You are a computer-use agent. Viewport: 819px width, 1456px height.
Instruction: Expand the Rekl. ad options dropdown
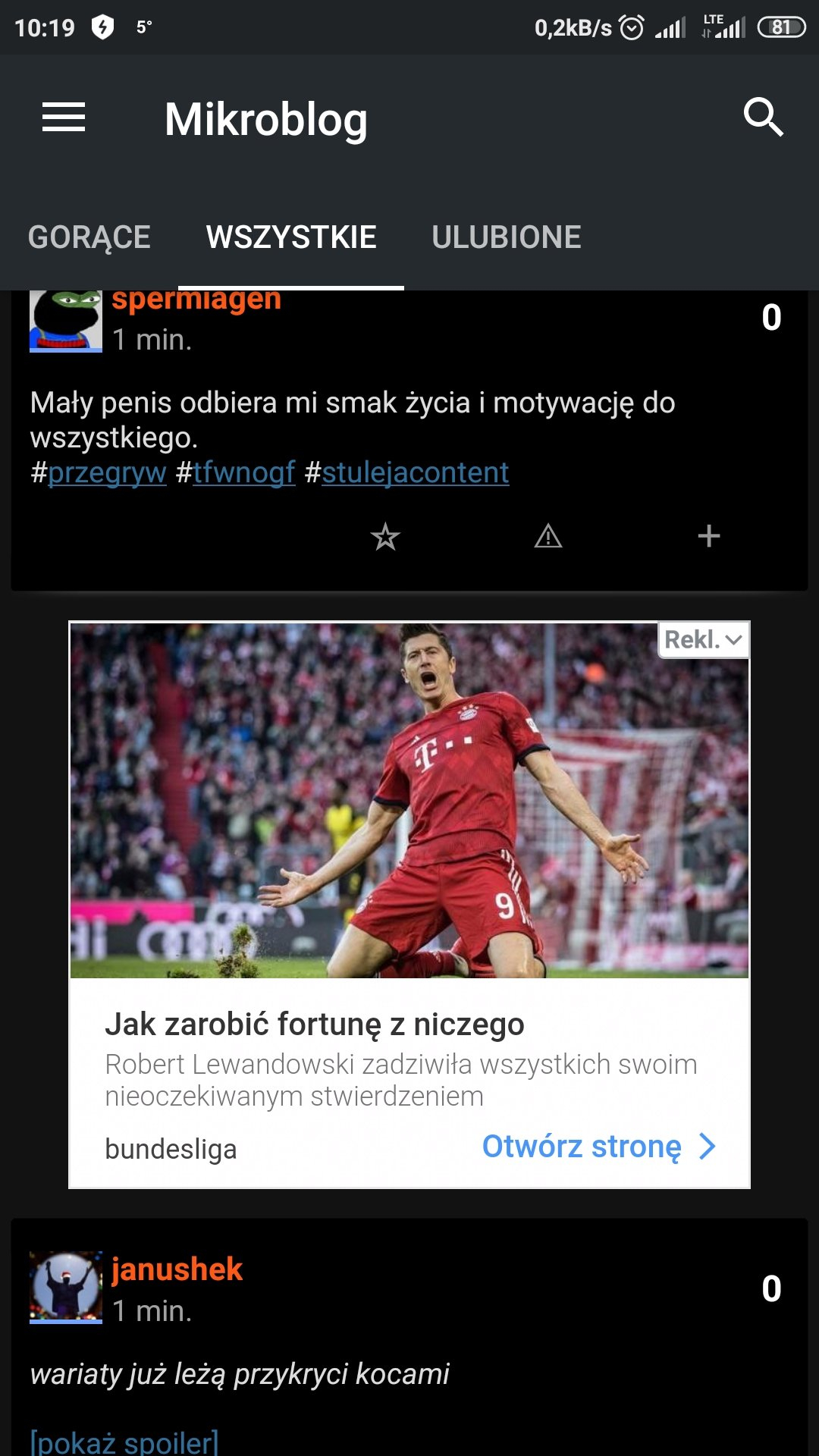coord(703,640)
